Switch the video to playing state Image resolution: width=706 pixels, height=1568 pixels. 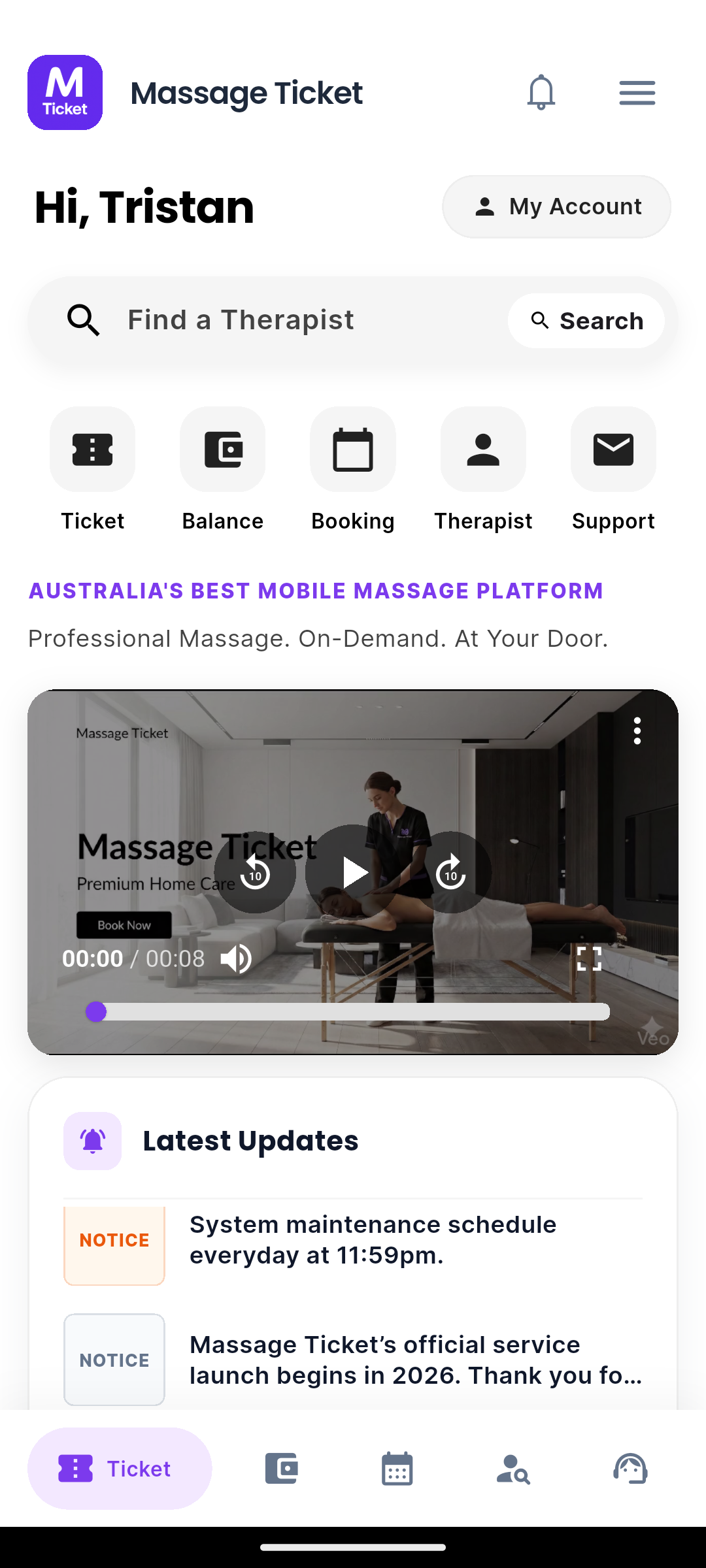(352, 872)
